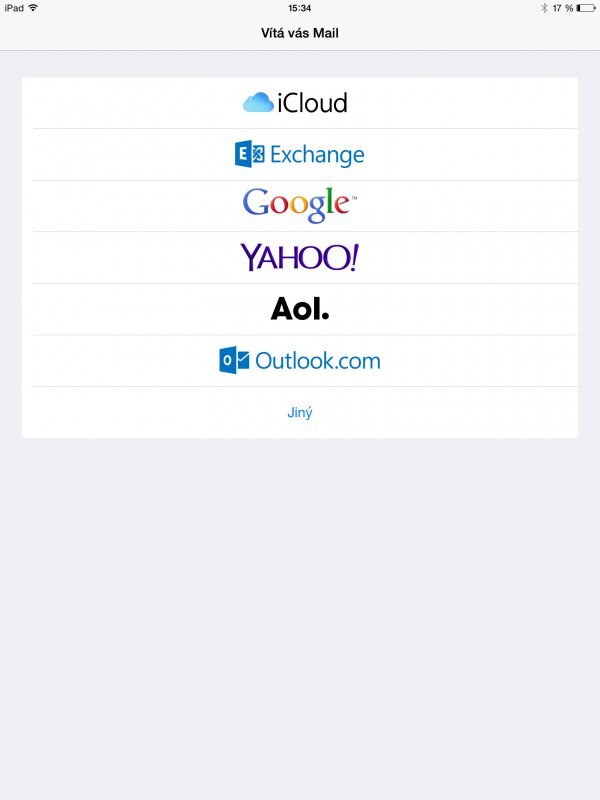Open the Jiný (other) account option
Screen dimensions: 600x800
point(299,412)
